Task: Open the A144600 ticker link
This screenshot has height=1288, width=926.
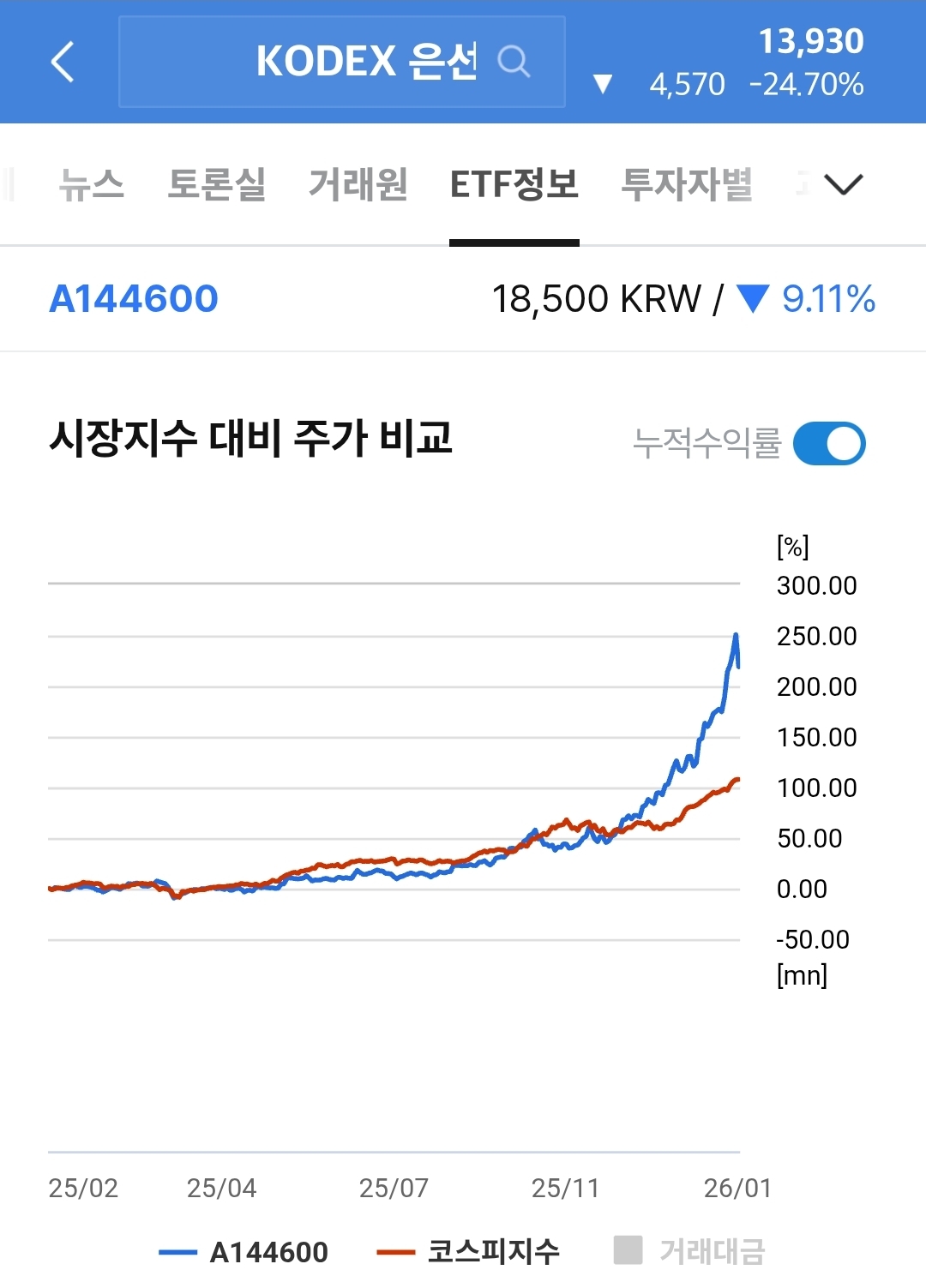Action: coord(134,299)
